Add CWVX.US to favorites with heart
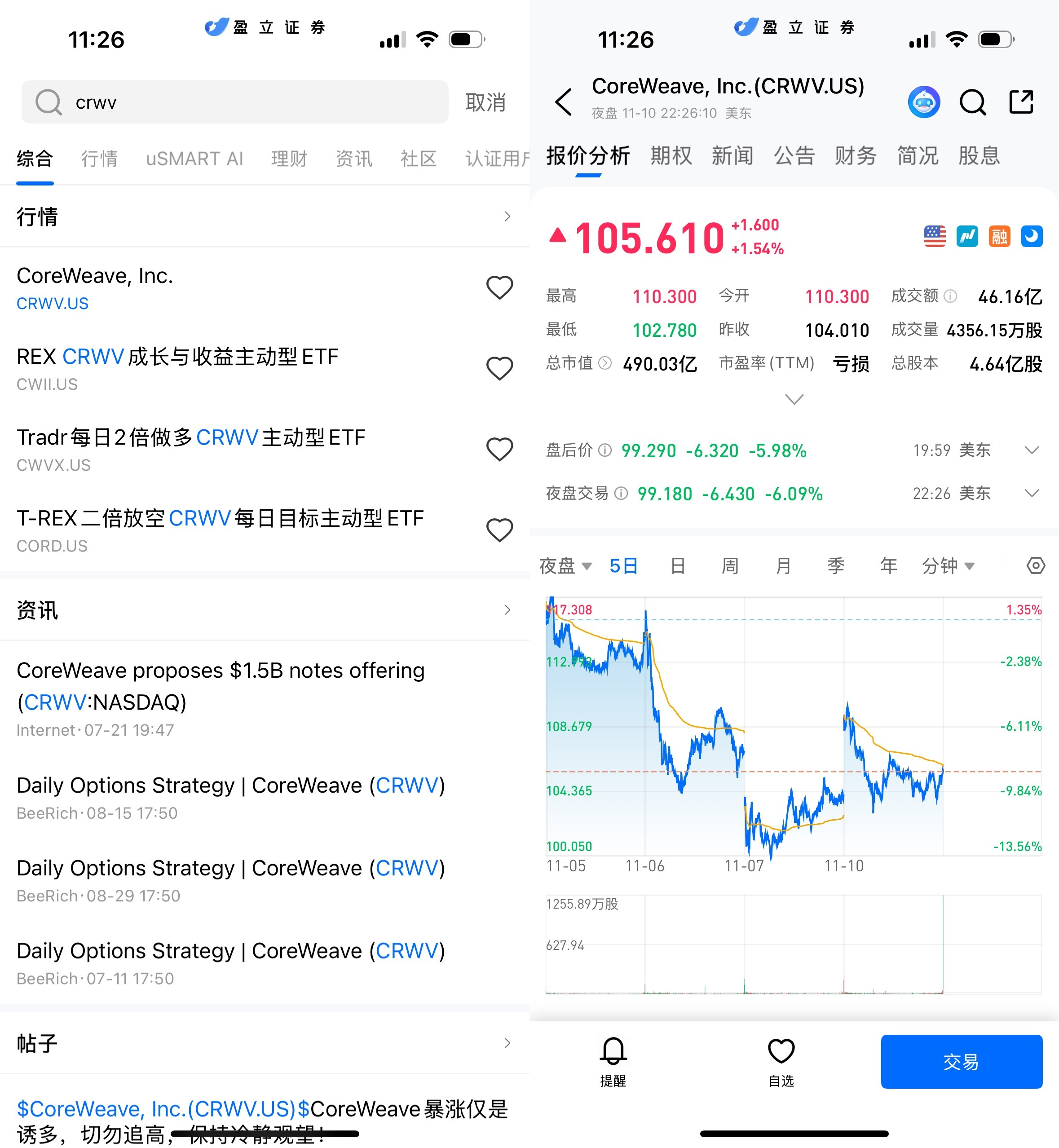Viewport: 1059px width, 1148px height. pos(499,449)
